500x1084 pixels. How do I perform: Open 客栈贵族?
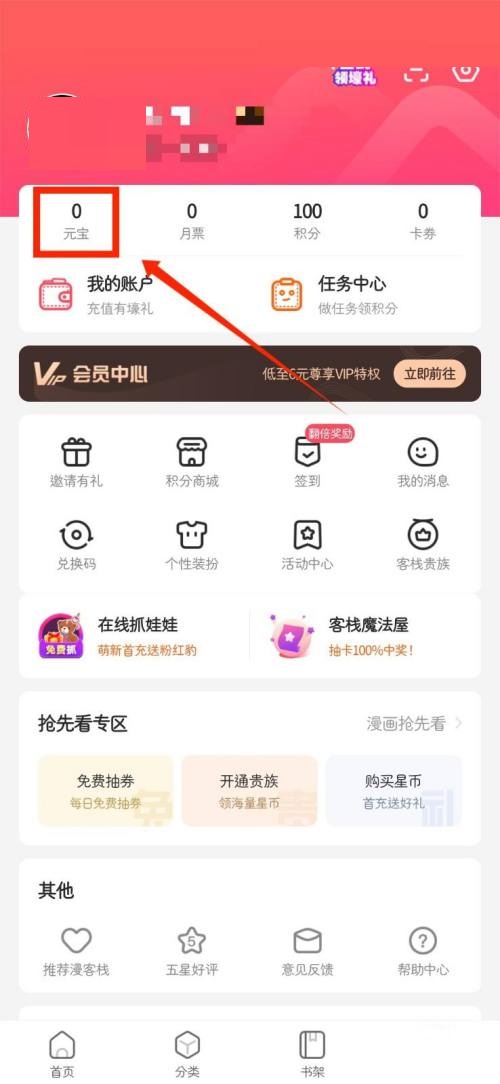423,545
